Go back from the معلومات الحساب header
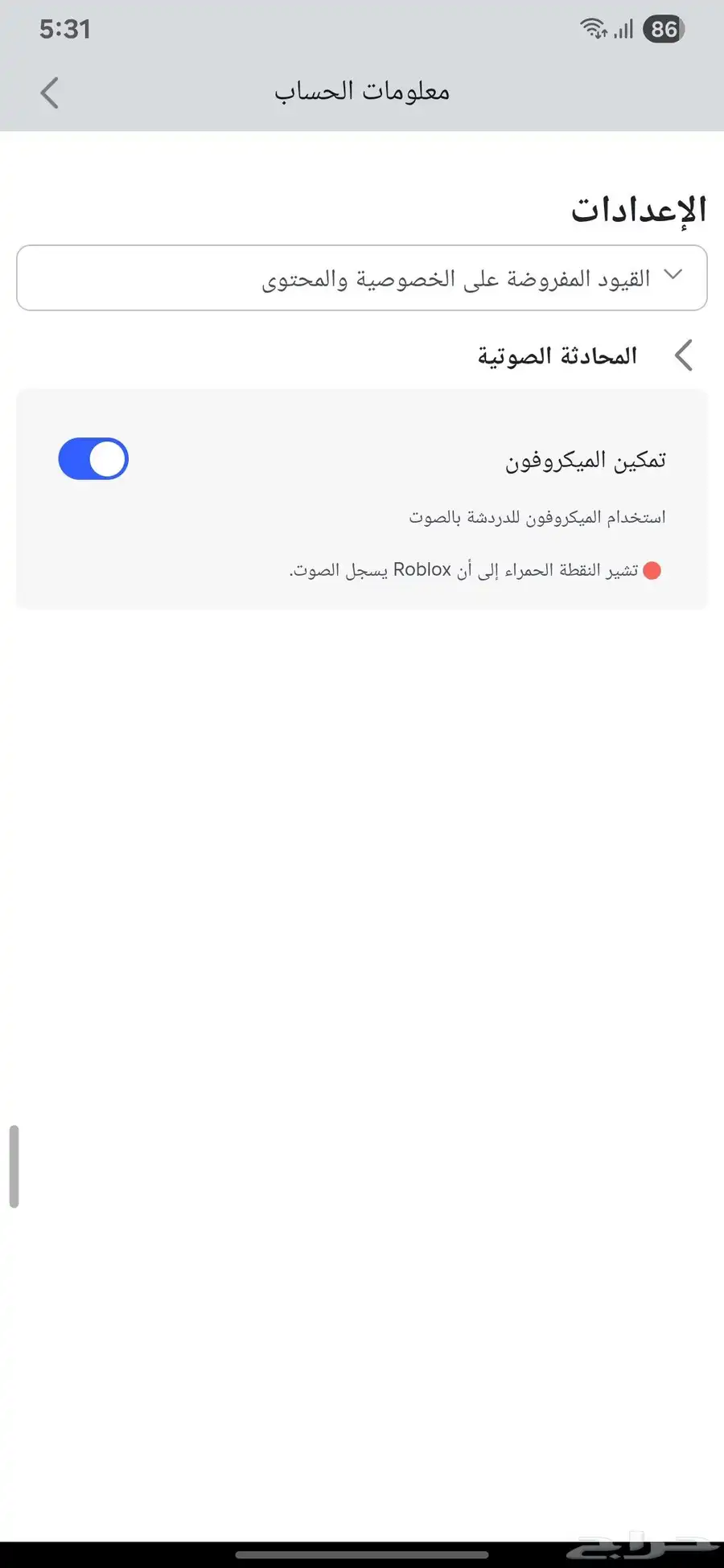 [50, 92]
